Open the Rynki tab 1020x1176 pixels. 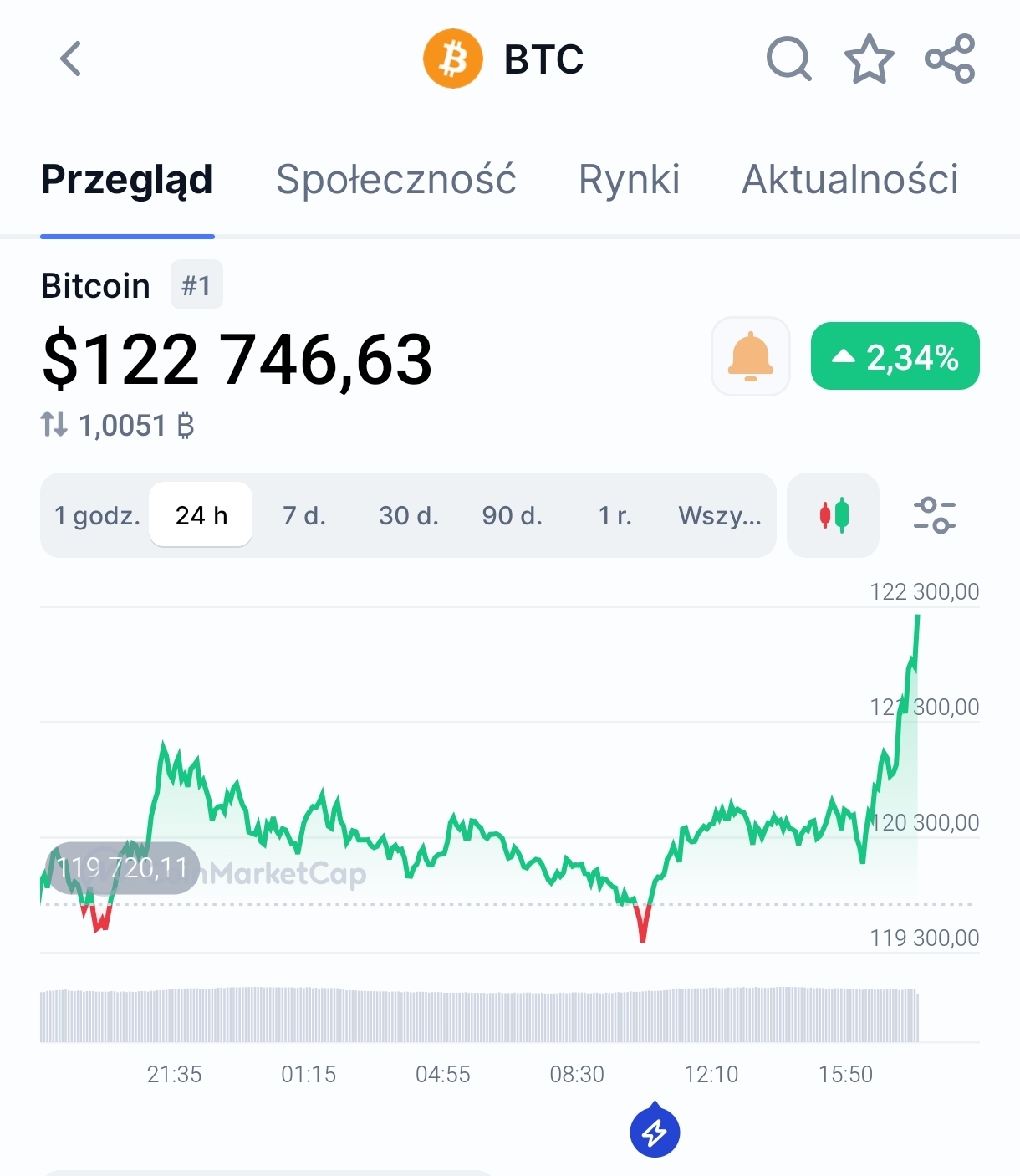tap(629, 179)
